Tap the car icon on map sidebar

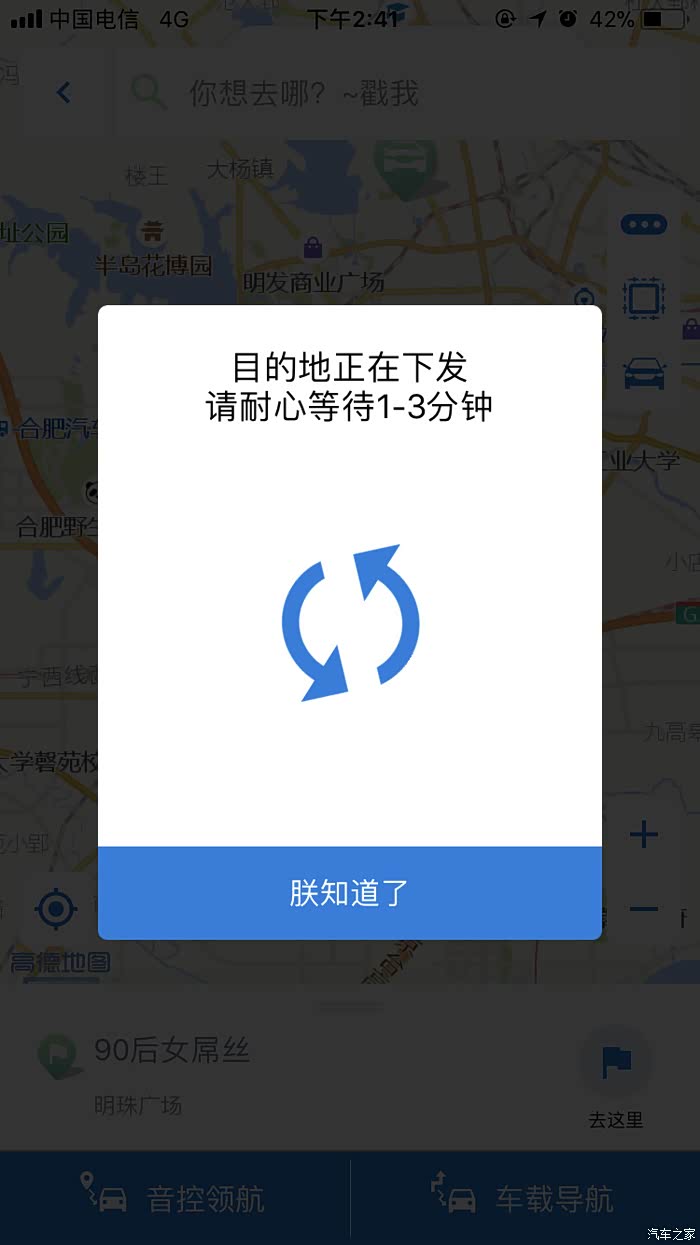[644, 372]
